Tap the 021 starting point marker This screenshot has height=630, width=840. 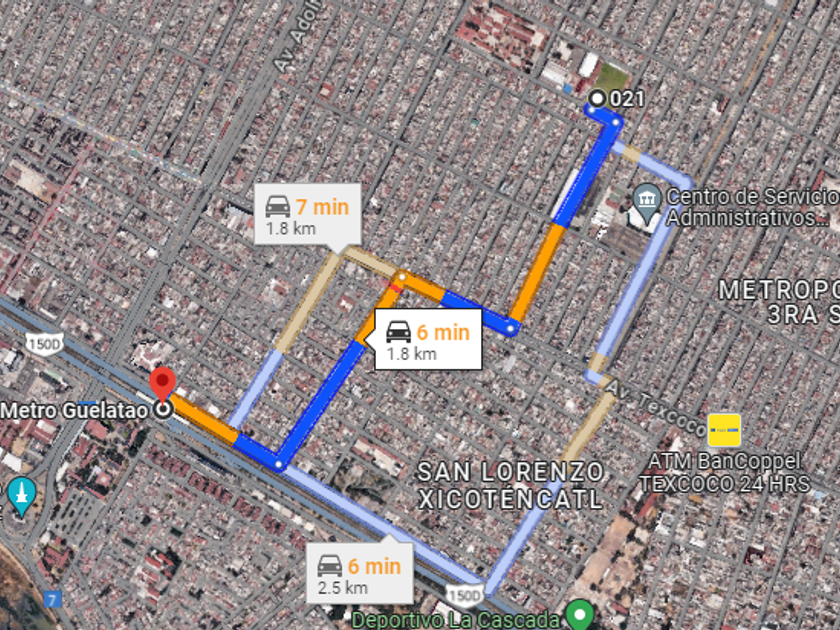597,98
